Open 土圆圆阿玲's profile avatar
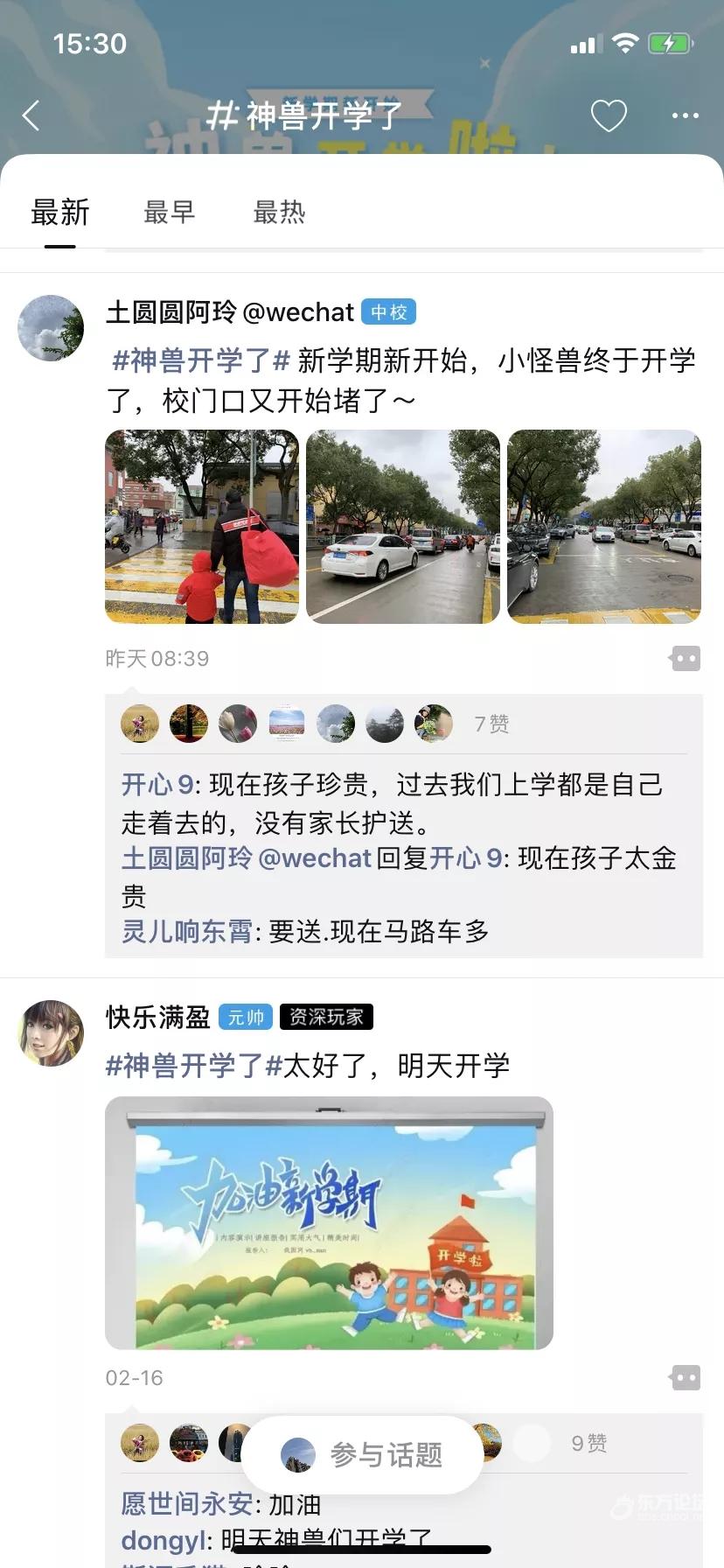 click(x=51, y=328)
